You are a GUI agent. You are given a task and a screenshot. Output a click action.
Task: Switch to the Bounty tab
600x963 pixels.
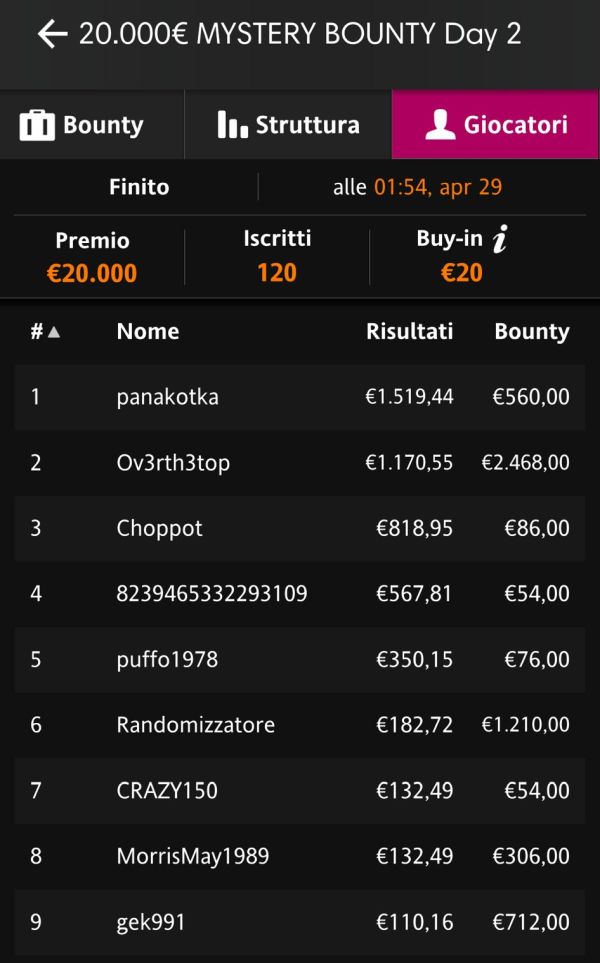click(92, 125)
